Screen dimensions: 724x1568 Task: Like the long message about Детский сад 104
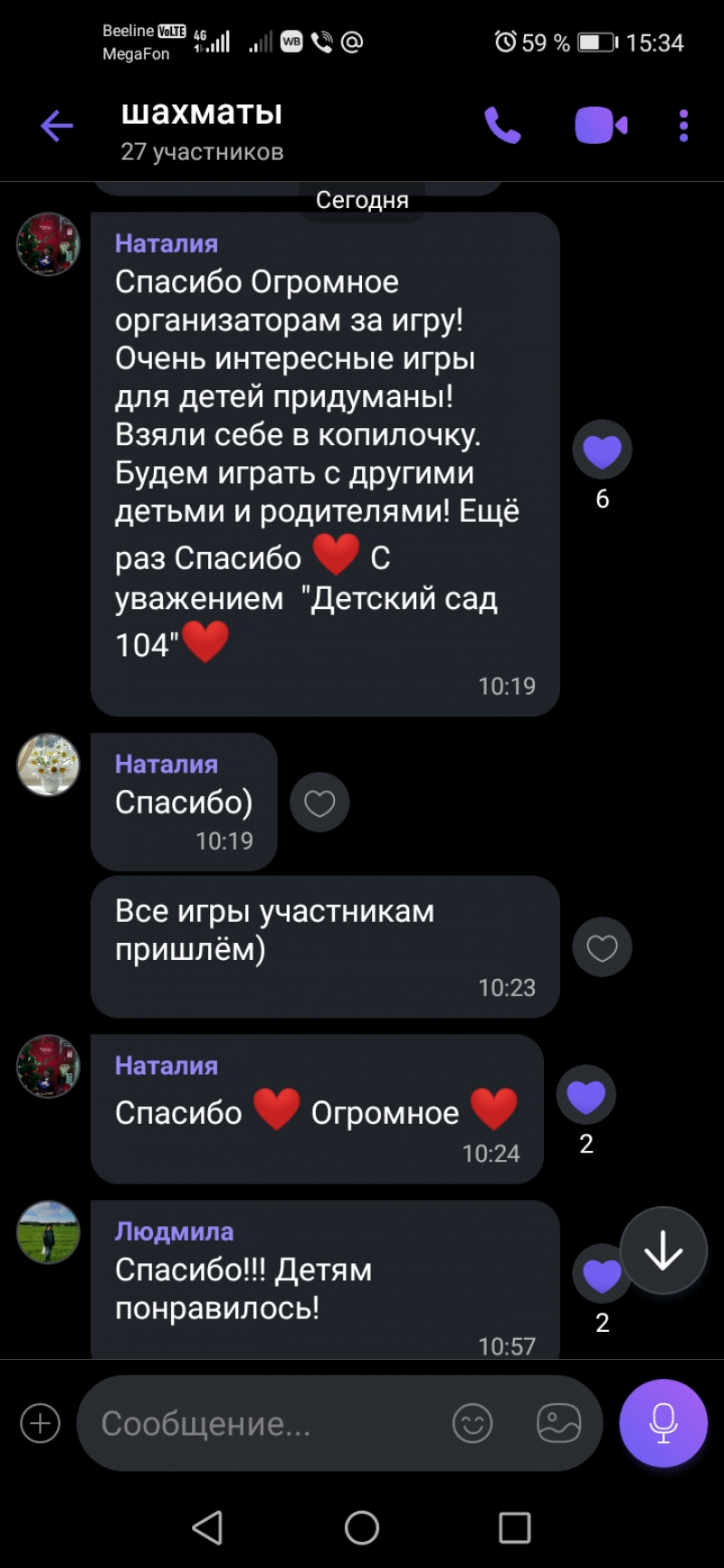point(602,450)
